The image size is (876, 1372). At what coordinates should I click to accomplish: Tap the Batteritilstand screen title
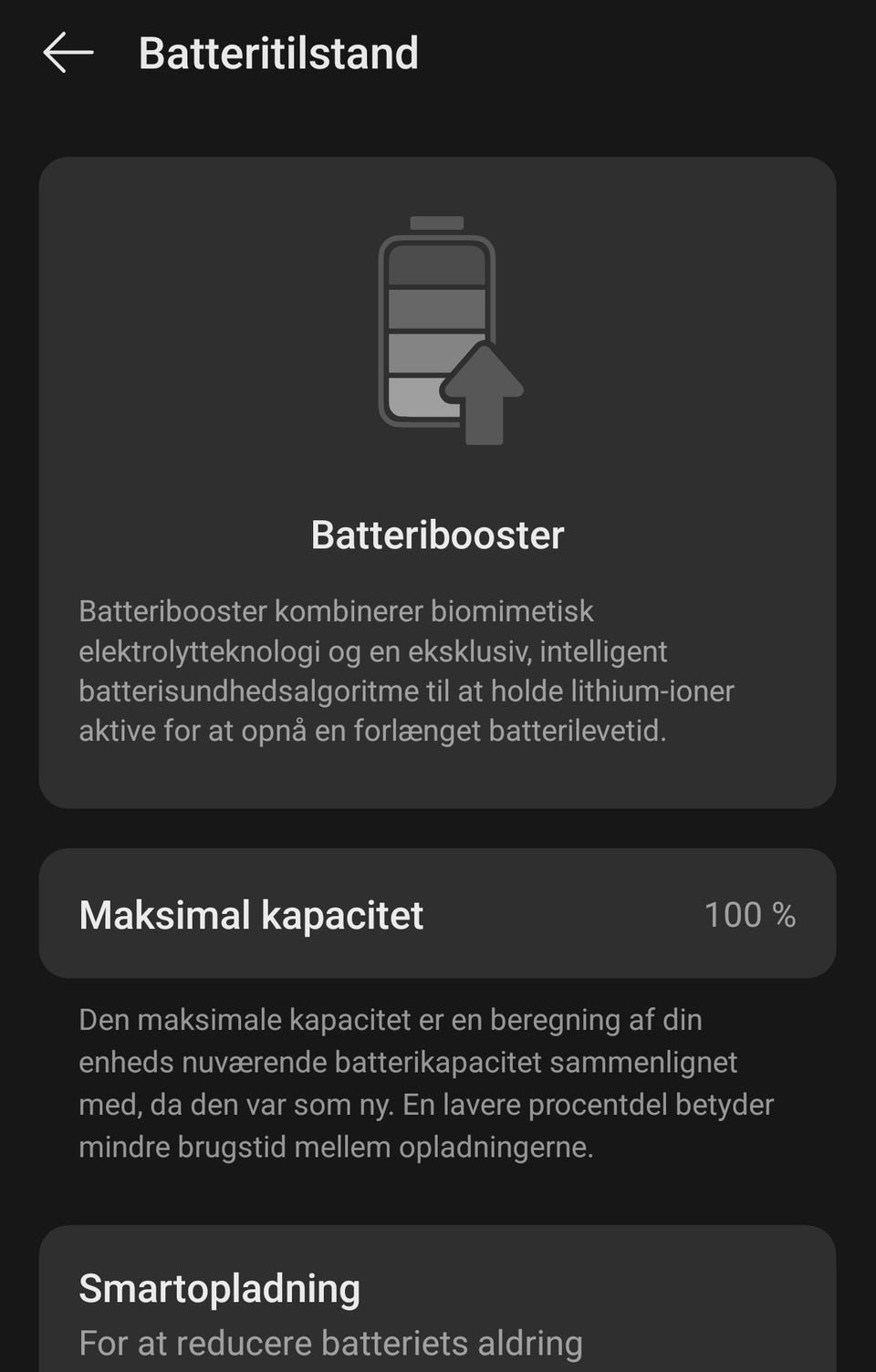pyautogui.click(x=278, y=53)
